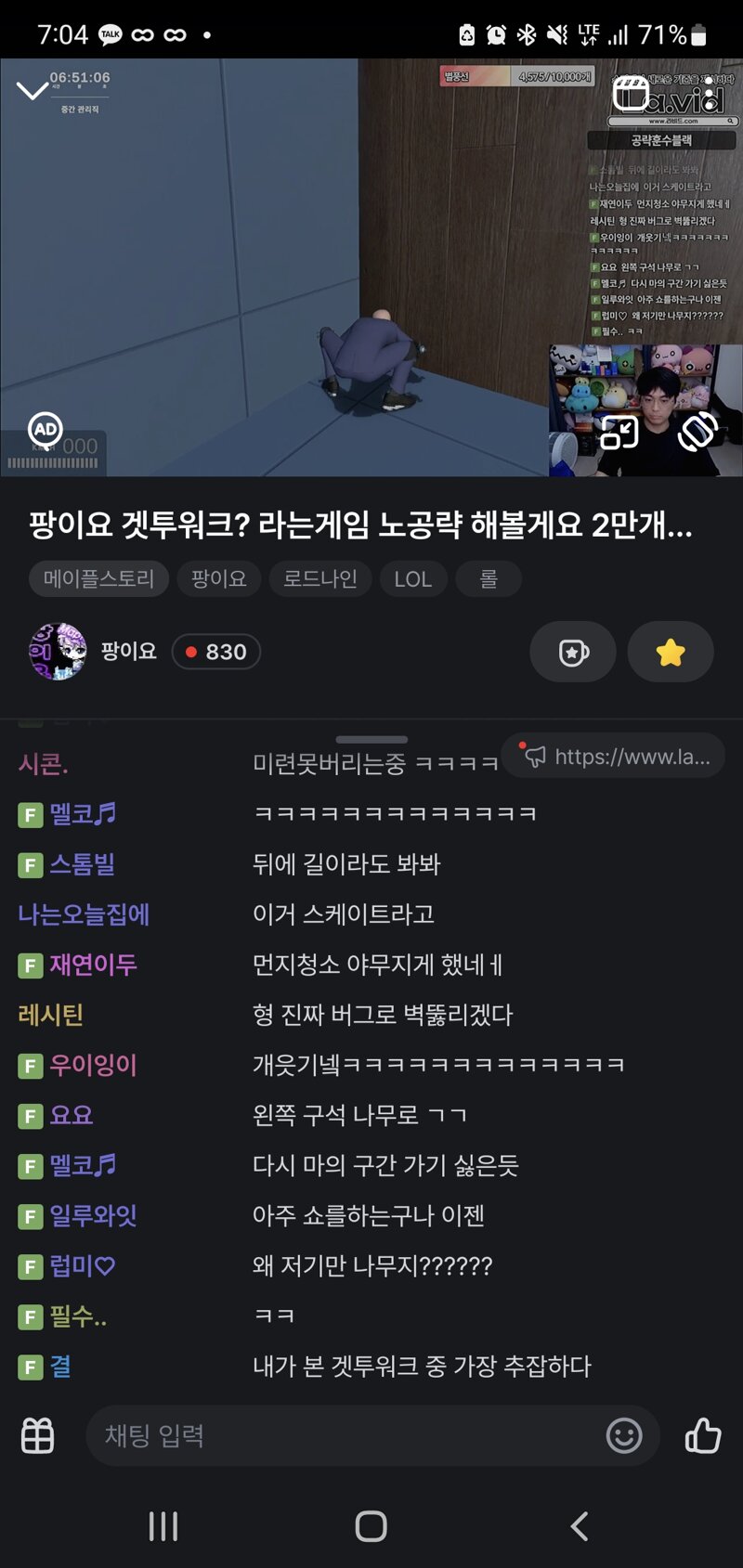This screenshot has height=1568, width=743.
Task: Open the emoji picker
Action: pyautogui.click(x=624, y=1435)
